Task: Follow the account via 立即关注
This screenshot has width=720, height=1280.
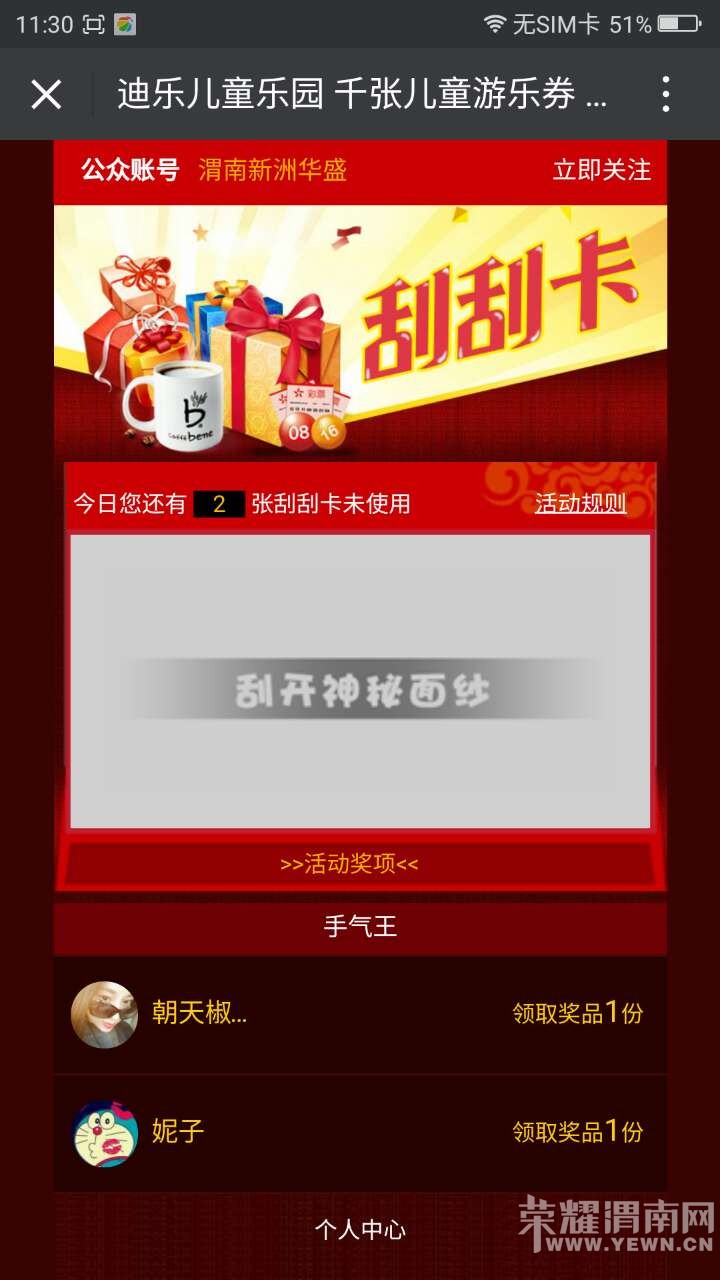Action: 598,171
